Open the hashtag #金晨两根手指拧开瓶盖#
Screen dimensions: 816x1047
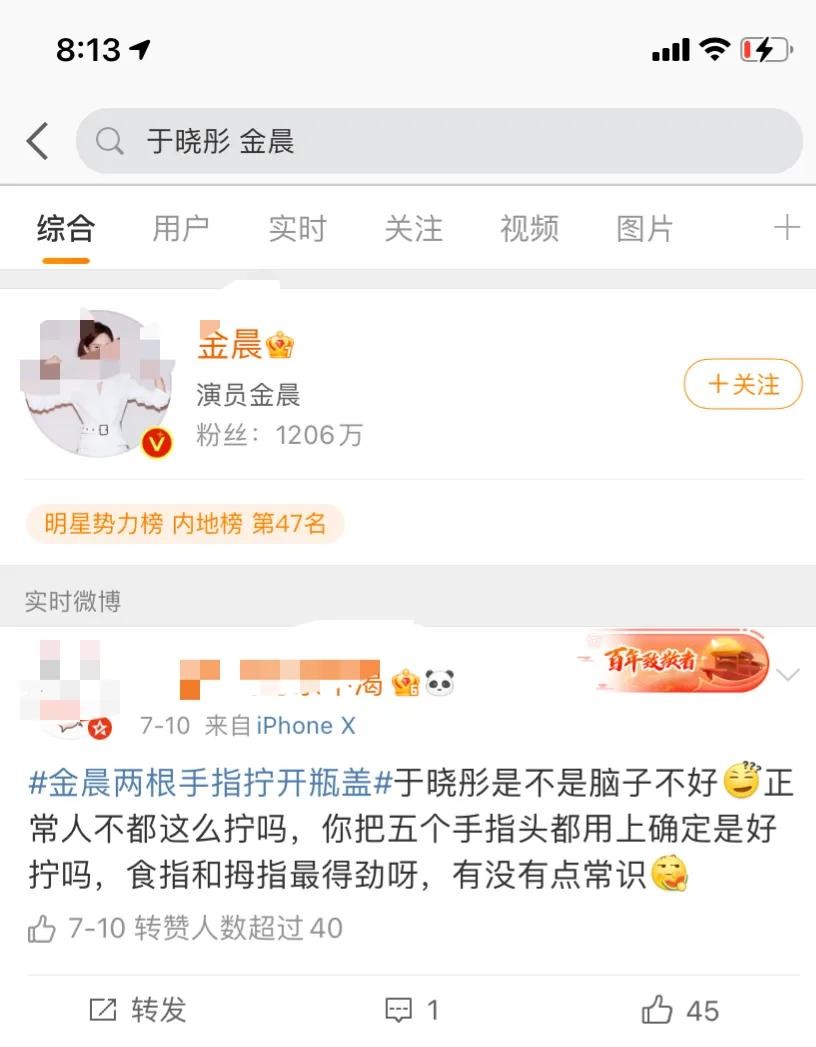click(x=211, y=782)
